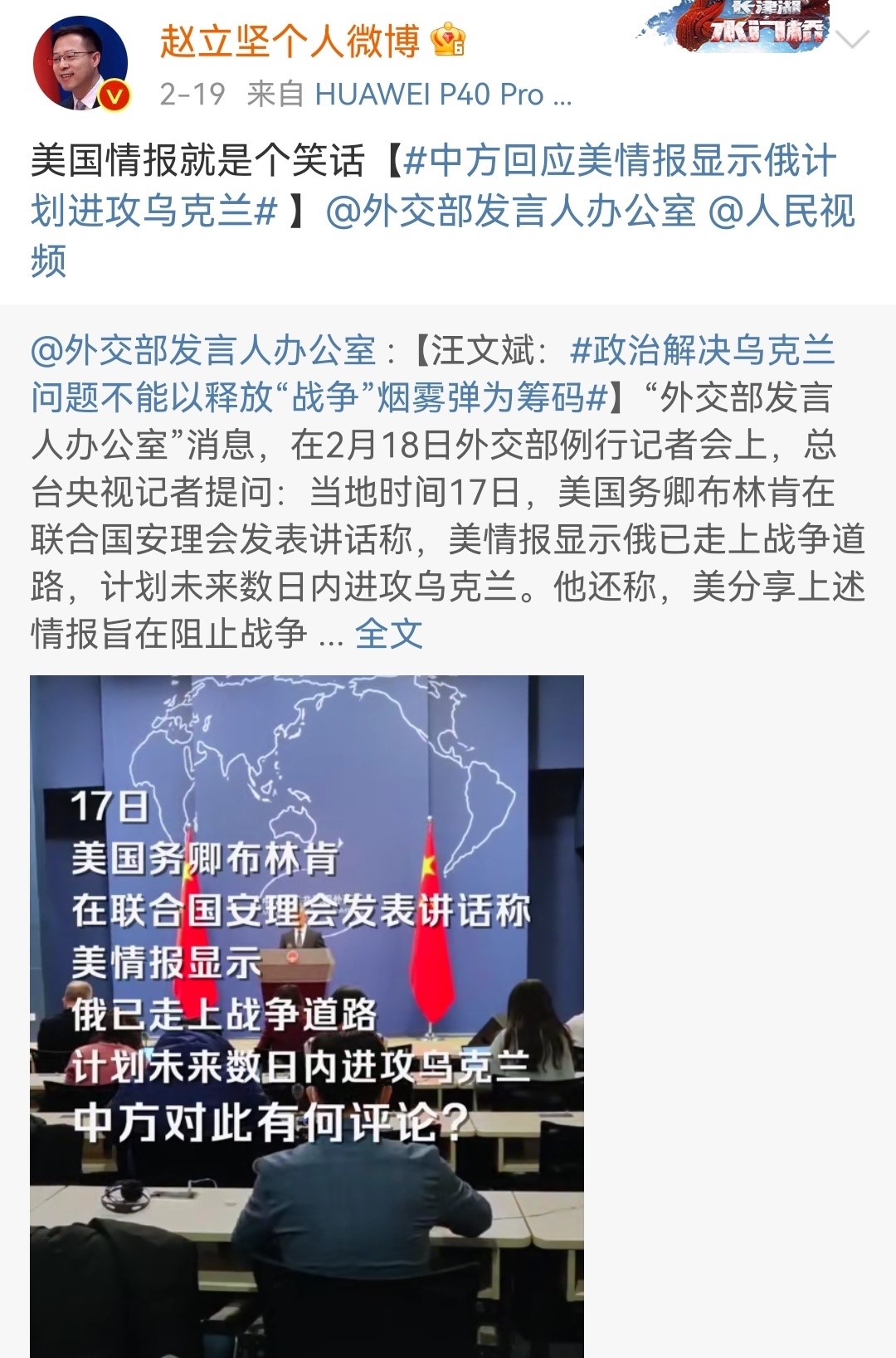Viewport: 896px width, 1358px height.
Task: Open the @外交部发言人办公室 mention in main post
Action: click(510, 211)
